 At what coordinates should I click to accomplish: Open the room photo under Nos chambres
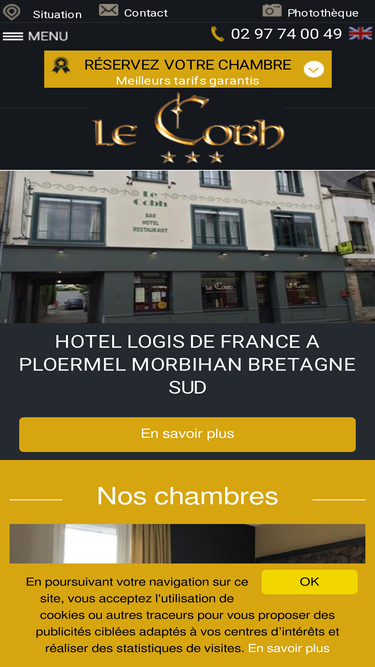pos(188,544)
